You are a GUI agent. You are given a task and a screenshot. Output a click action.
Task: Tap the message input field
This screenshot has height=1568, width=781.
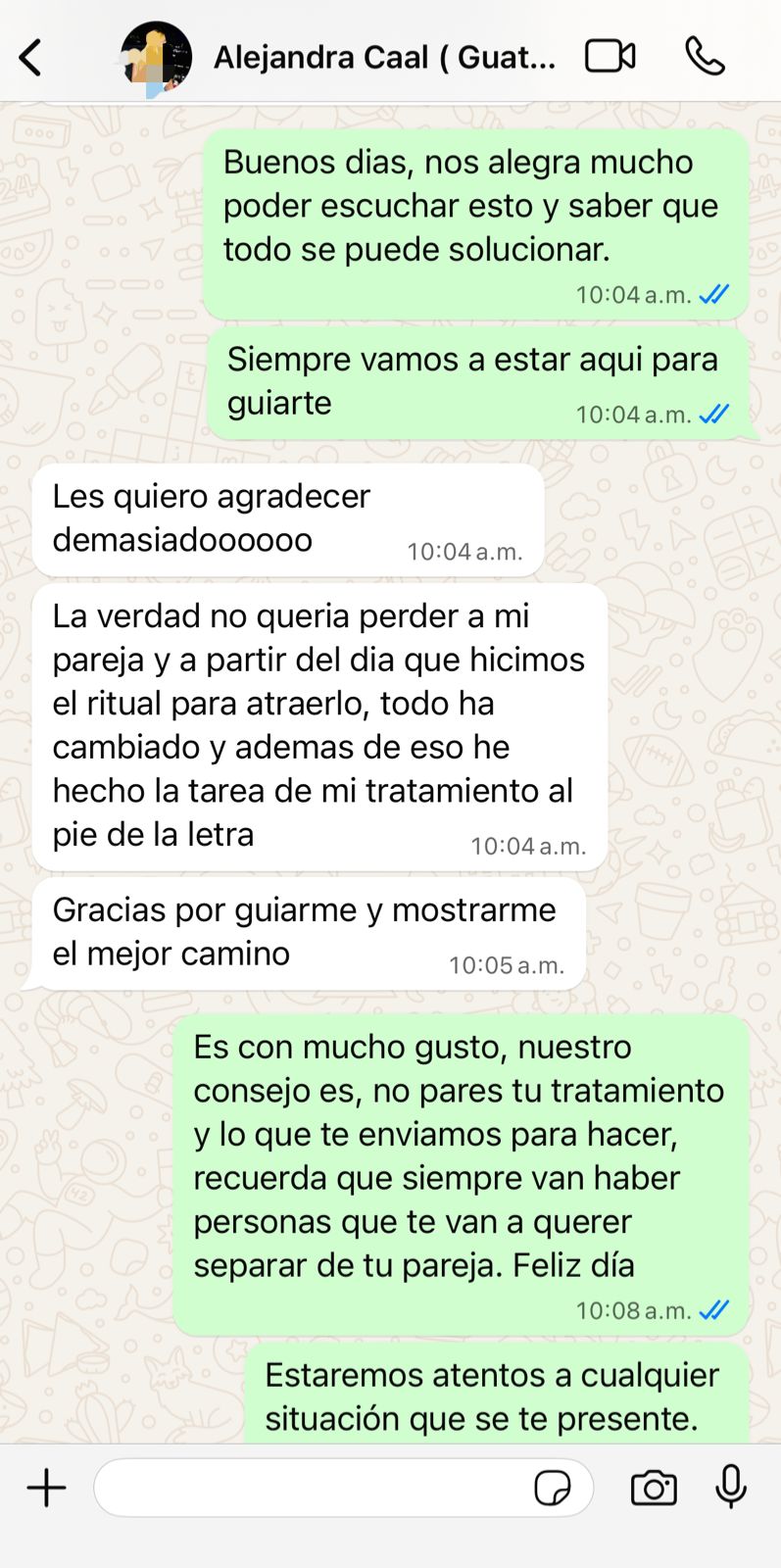(314, 1488)
